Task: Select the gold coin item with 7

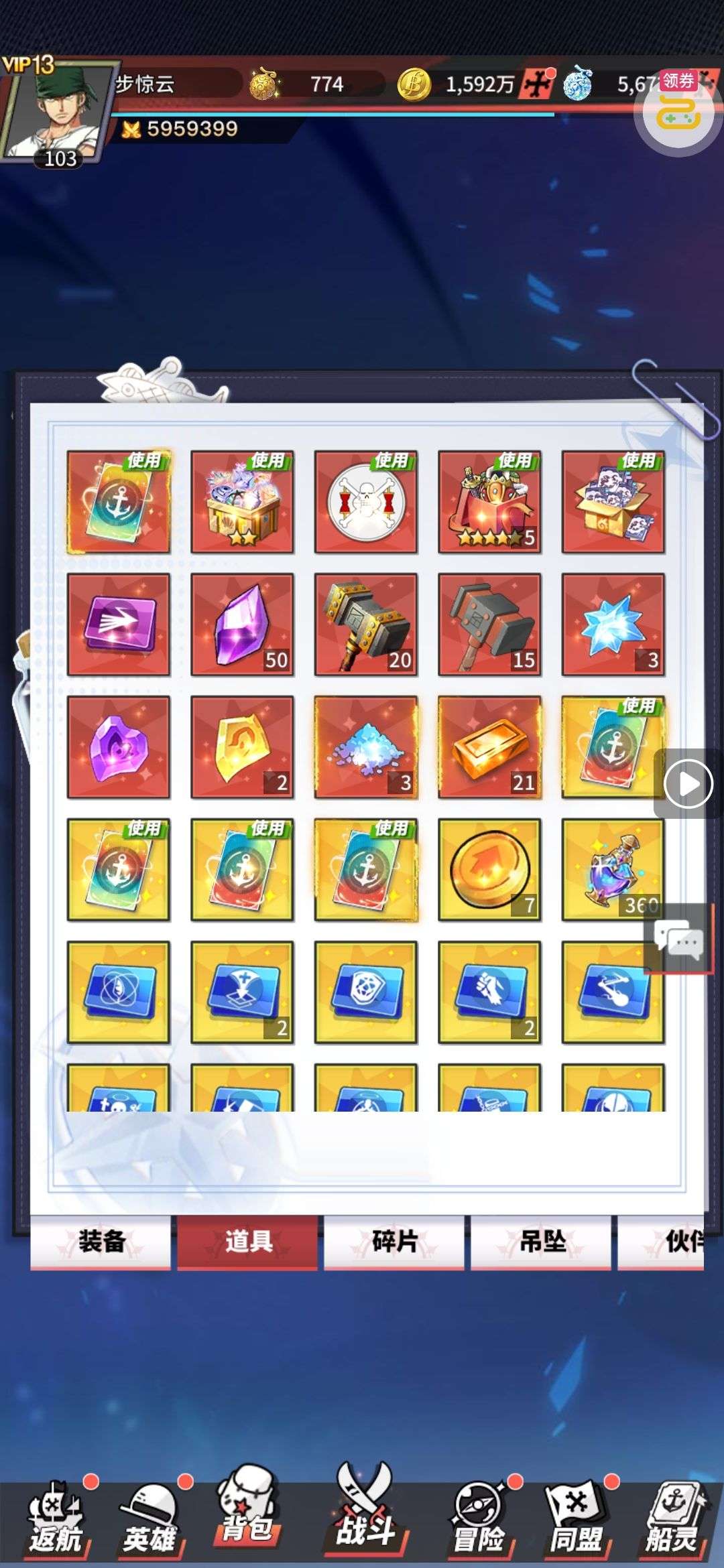Action: point(489,870)
